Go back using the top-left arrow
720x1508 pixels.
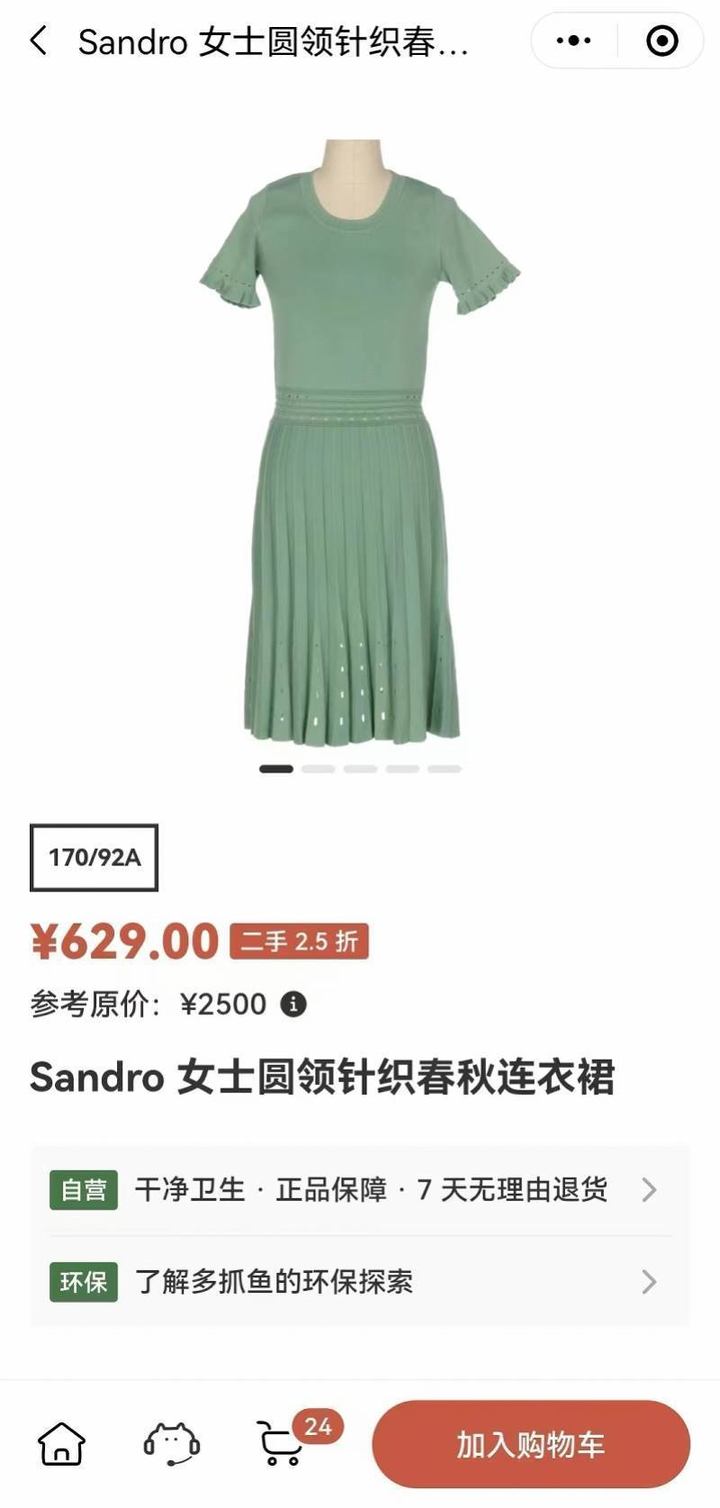[38, 41]
